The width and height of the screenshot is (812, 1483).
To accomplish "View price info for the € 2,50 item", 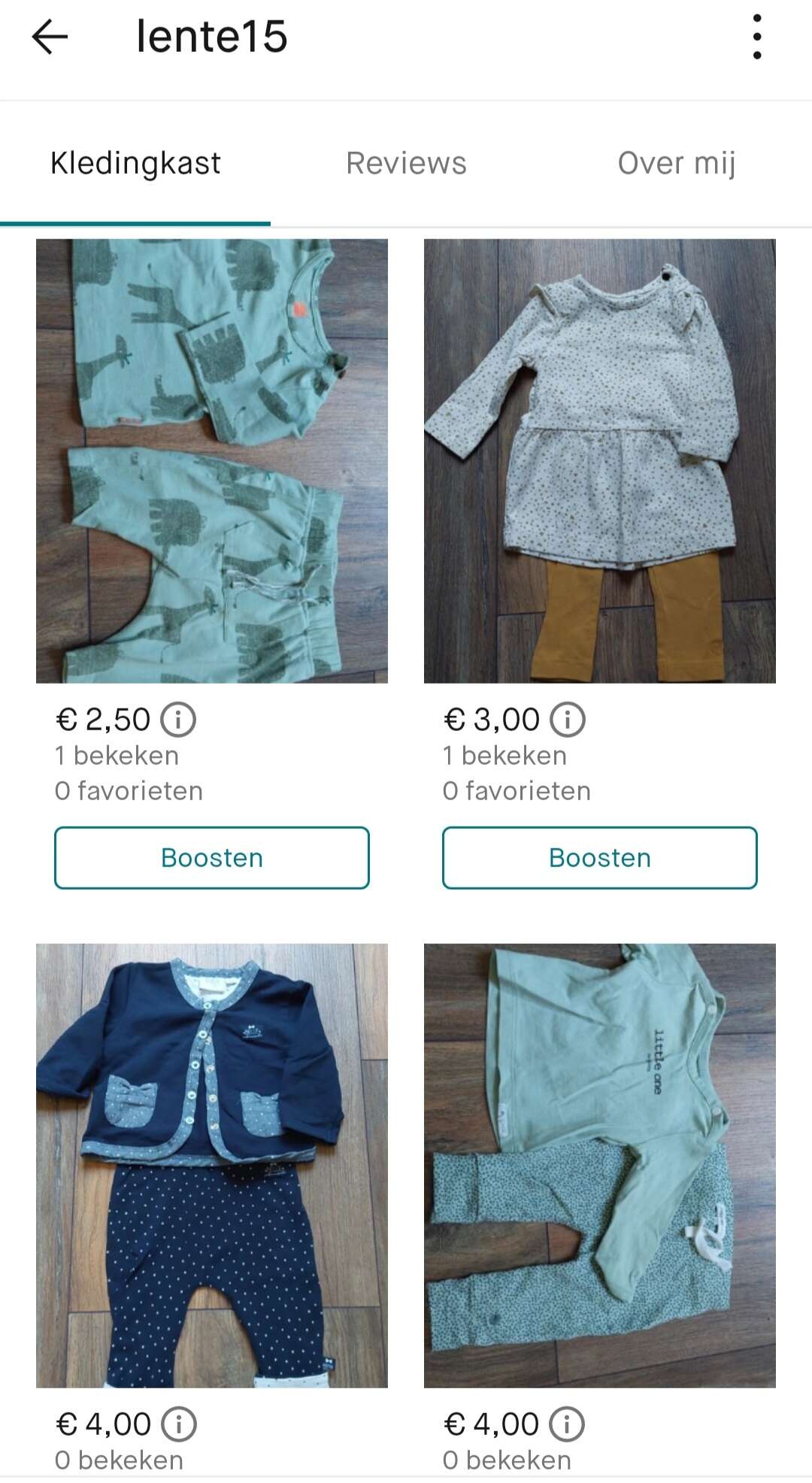I will 178,720.
